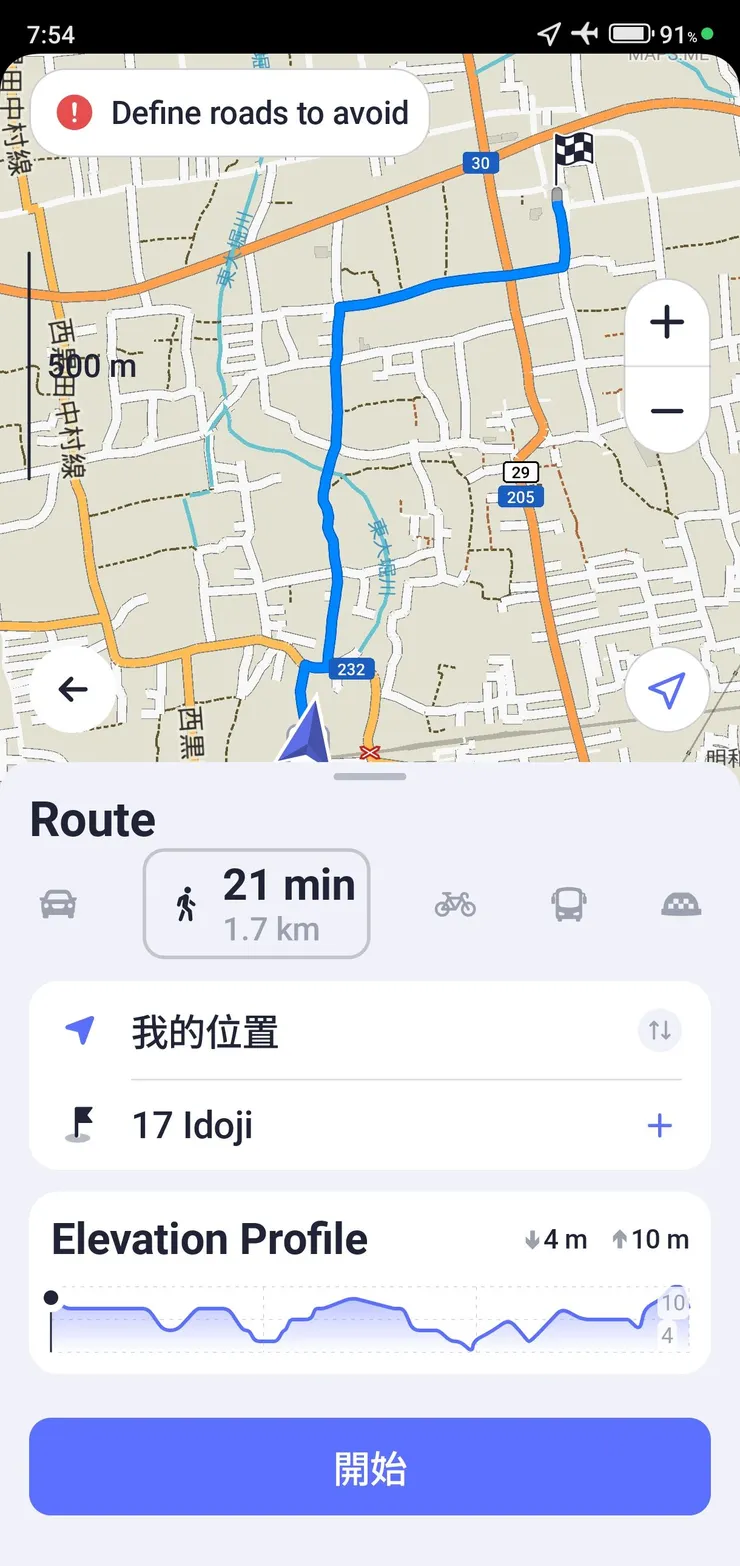
Task: Add an intermediate stop after 17 Idoji
Action: [659, 1125]
